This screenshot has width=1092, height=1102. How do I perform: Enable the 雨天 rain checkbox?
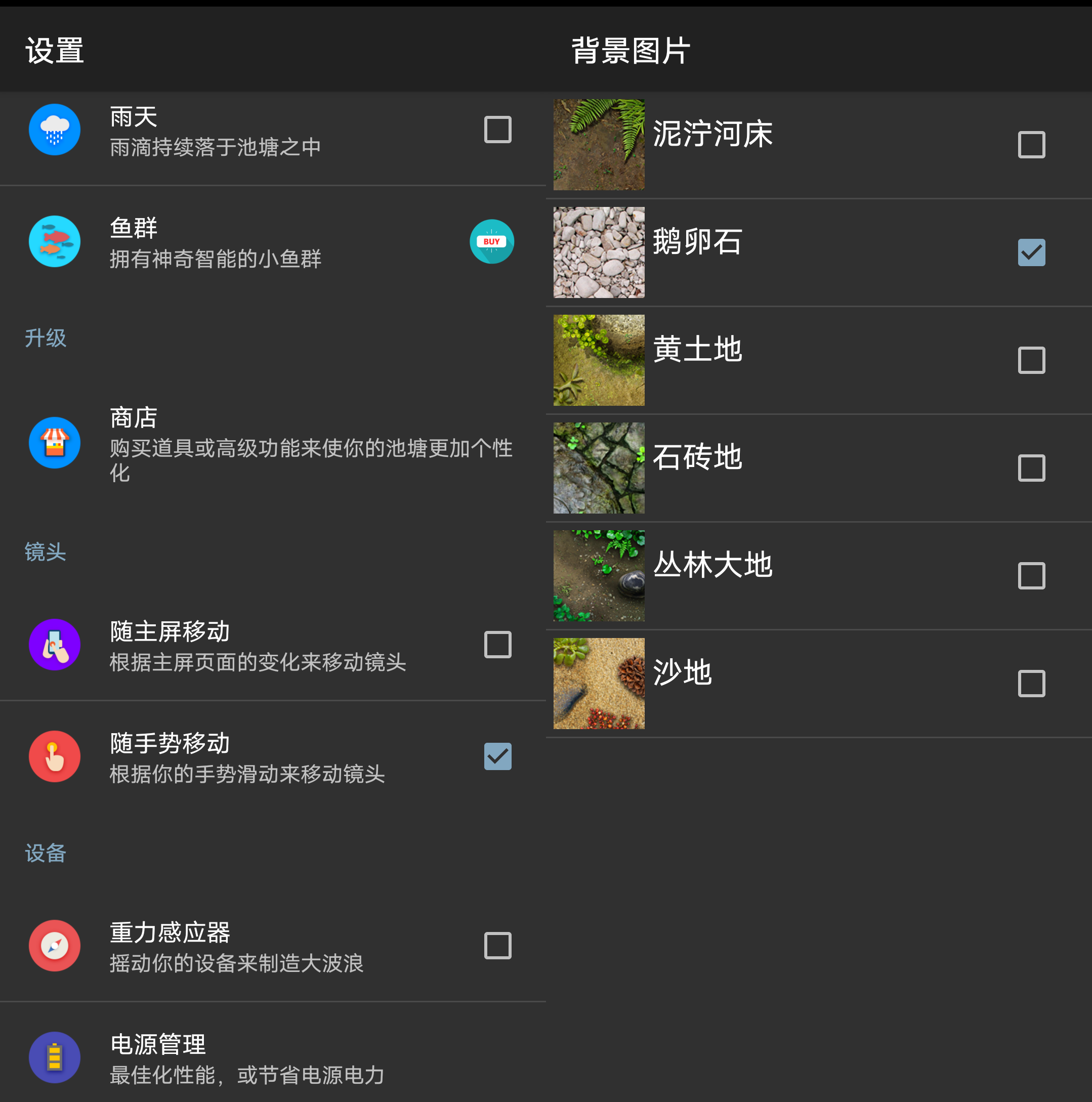pos(497,130)
